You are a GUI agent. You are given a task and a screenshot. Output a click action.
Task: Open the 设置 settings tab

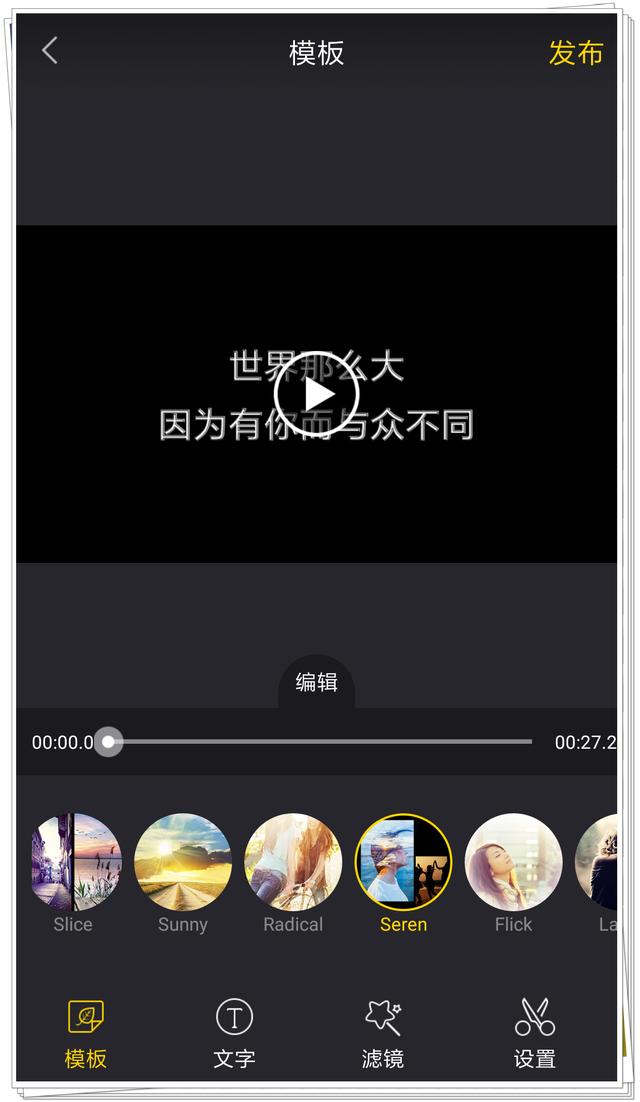(534, 1033)
